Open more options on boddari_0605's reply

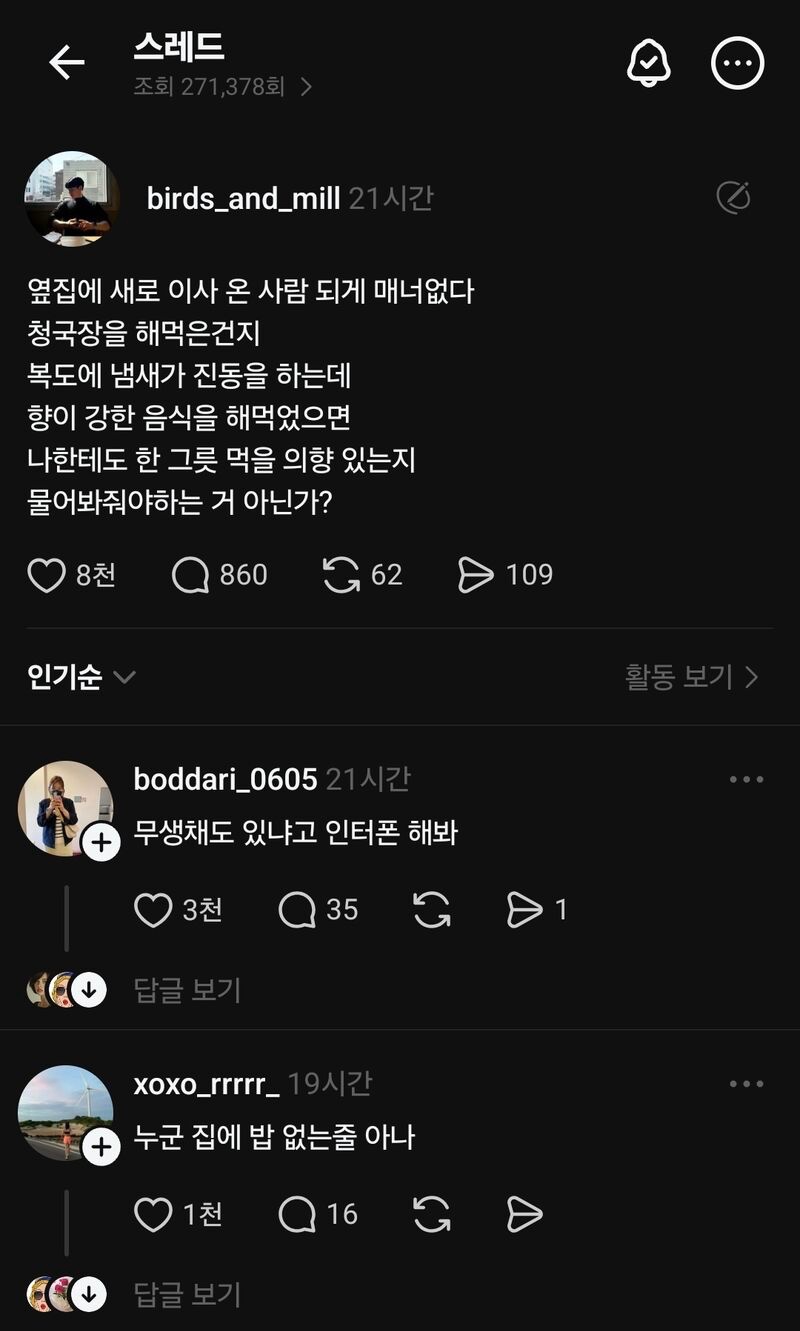746,780
